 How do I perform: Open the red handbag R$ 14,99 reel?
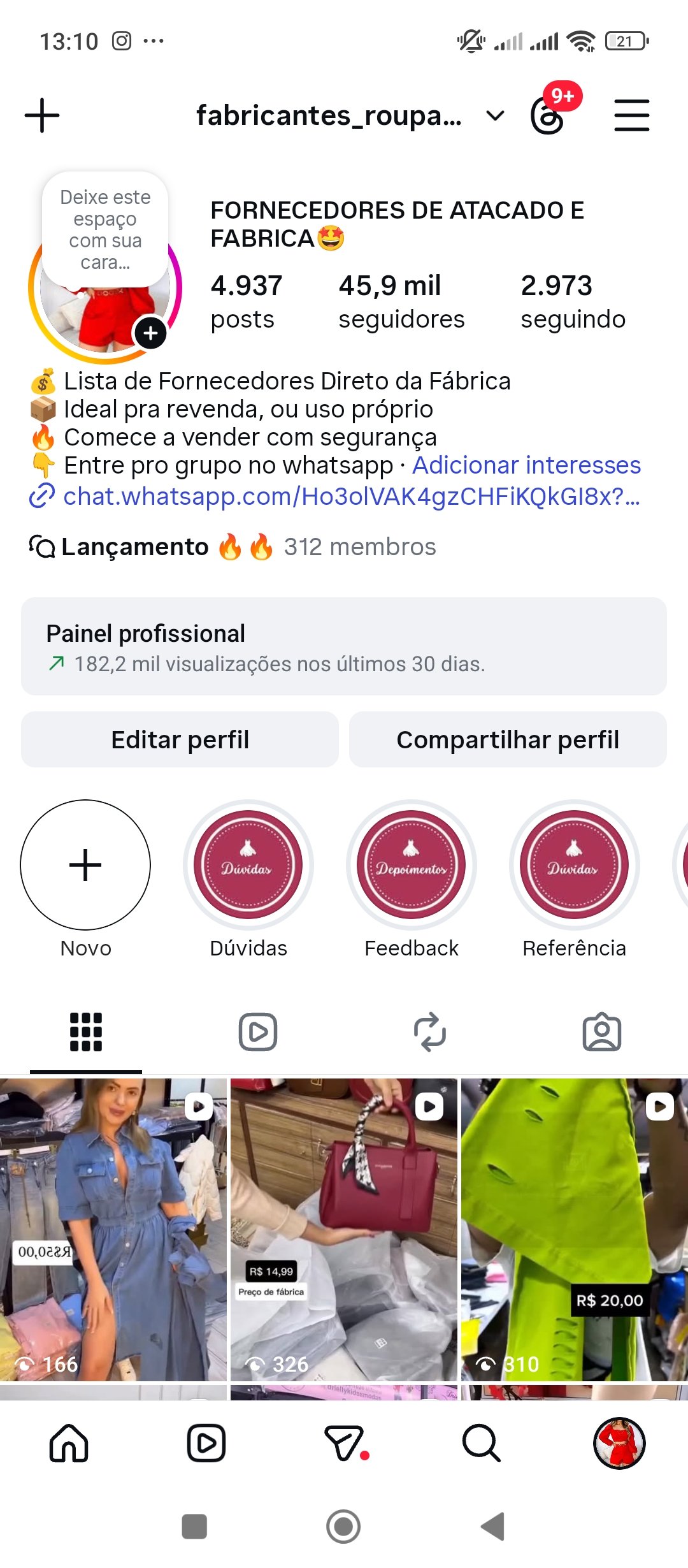tap(344, 1230)
